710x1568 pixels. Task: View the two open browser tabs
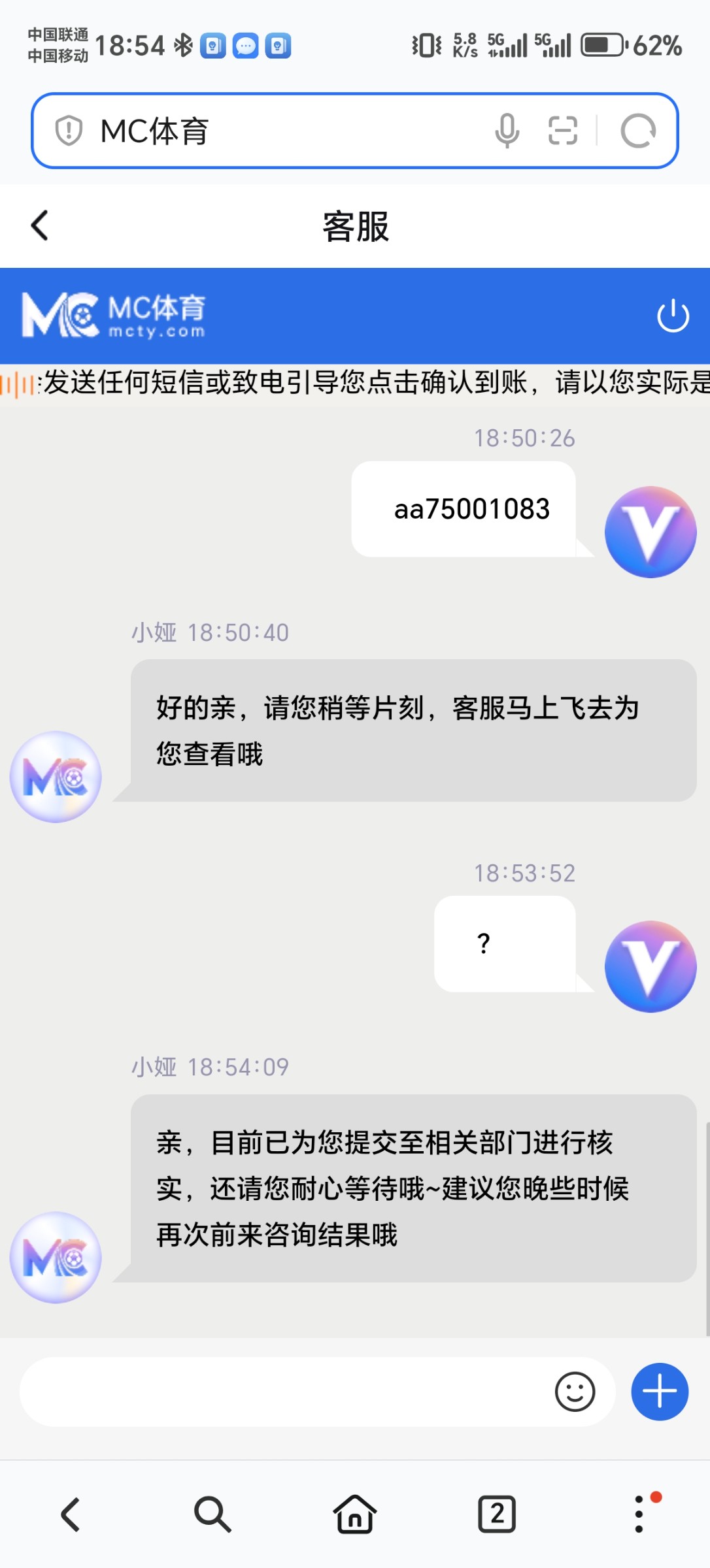(x=497, y=1514)
